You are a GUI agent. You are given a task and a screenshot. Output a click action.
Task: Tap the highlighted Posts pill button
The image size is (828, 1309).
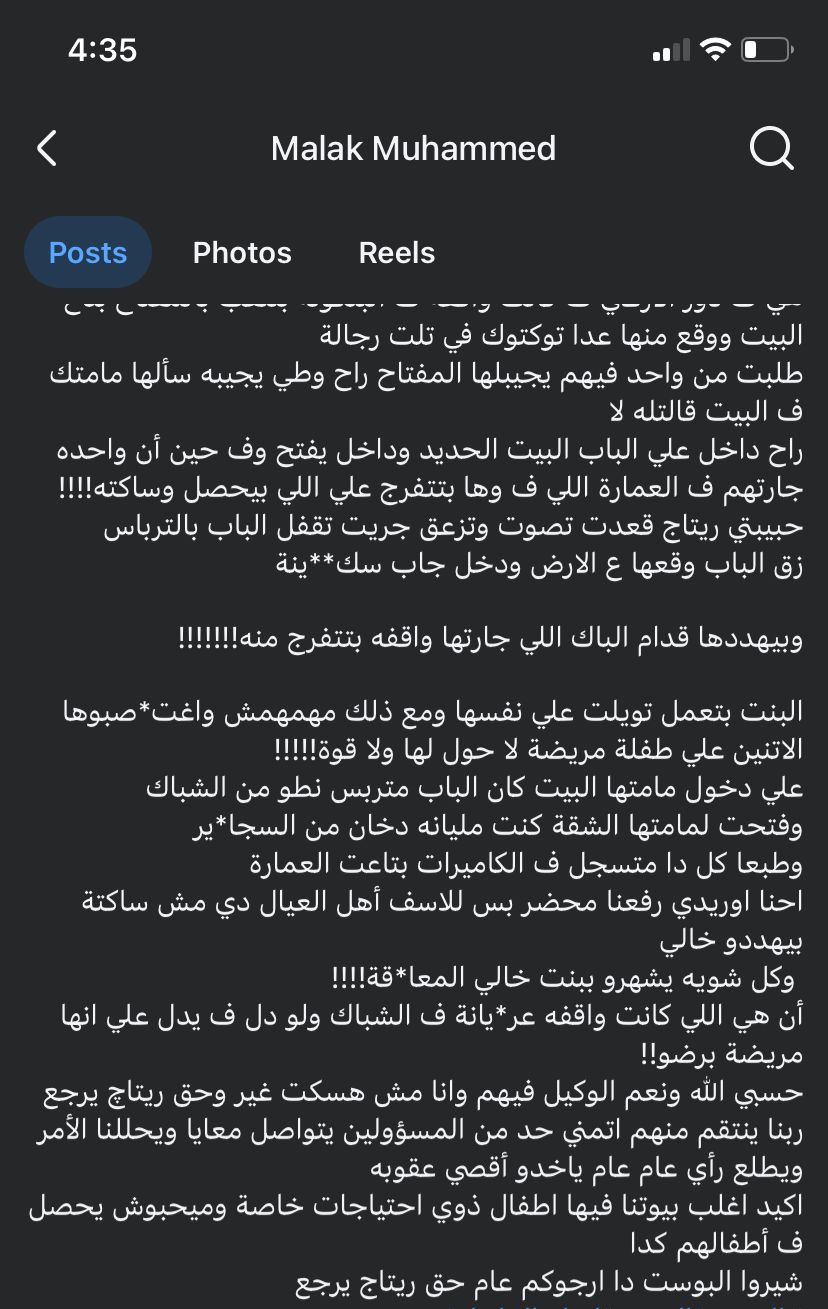[88, 253]
